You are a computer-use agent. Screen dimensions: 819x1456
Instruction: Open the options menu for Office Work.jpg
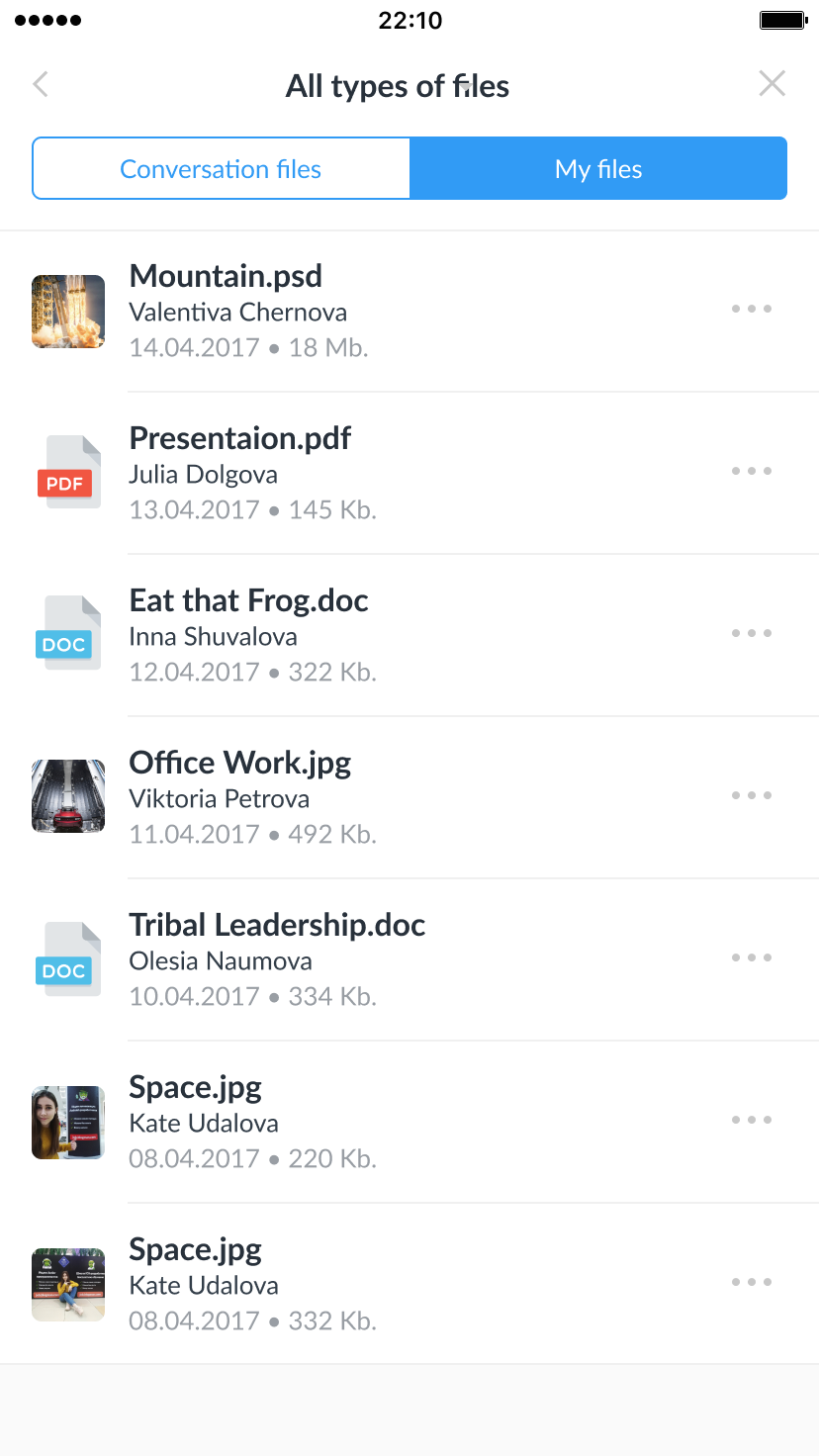pos(752,795)
